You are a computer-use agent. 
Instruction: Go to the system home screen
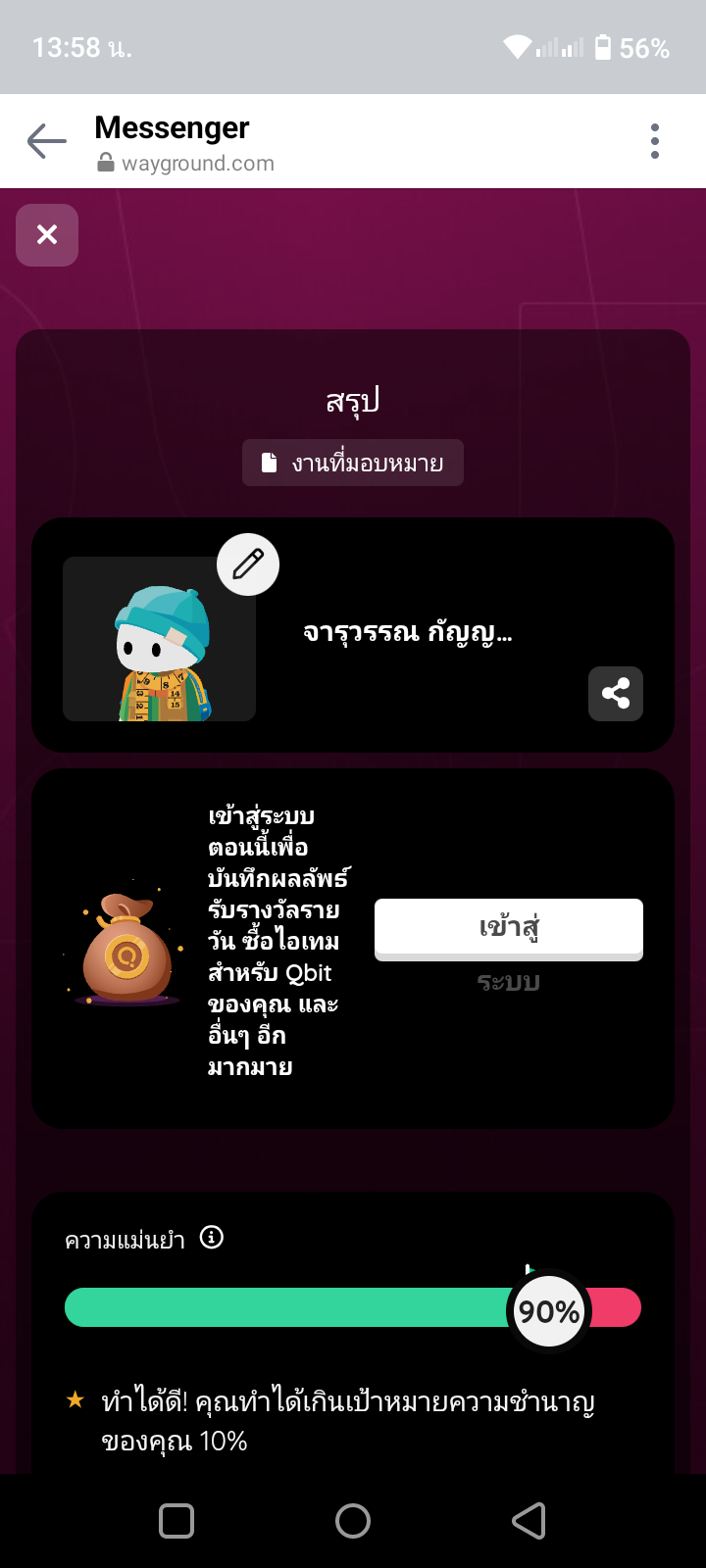(x=353, y=1521)
